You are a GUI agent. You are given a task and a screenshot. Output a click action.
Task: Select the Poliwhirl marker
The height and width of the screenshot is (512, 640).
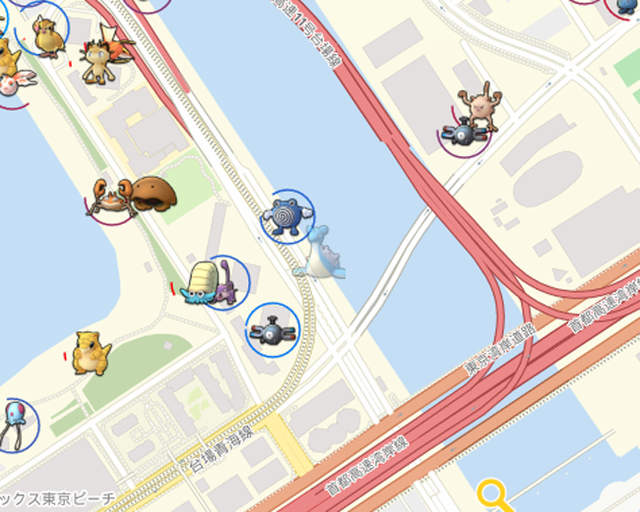click(286, 216)
